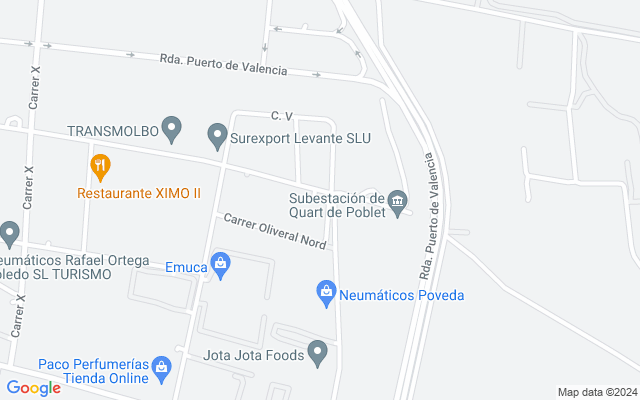Tap the Jota Jota Foods marker
Screen dimensions: 640x400
click(318, 352)
